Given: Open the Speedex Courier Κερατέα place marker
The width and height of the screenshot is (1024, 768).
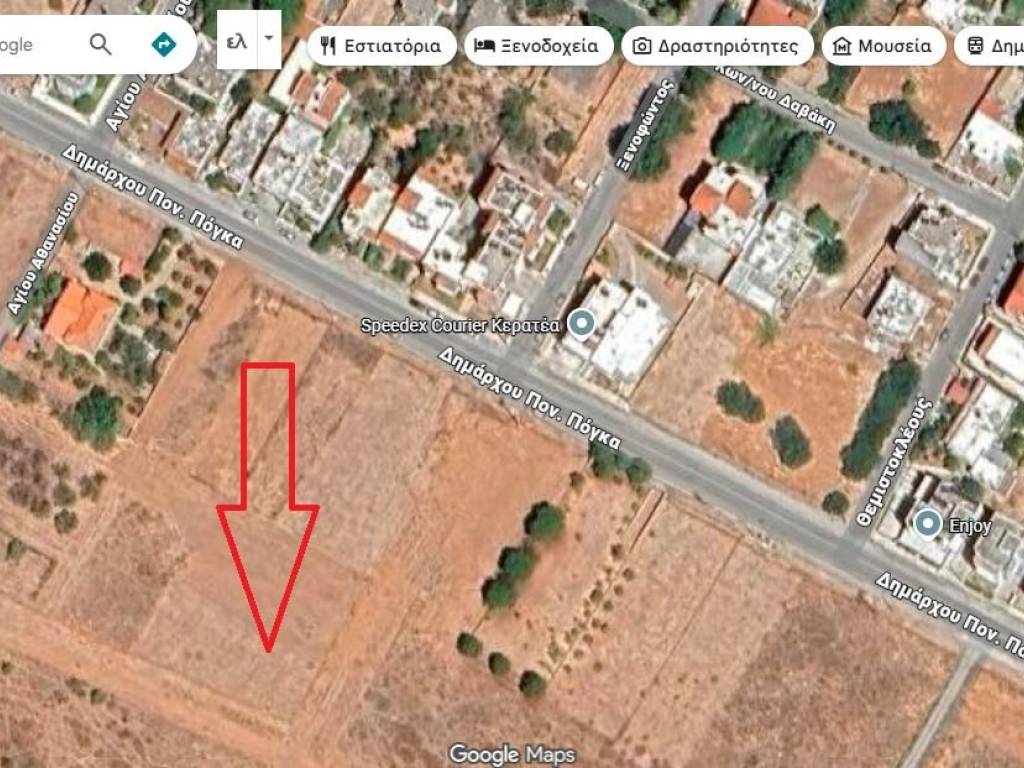Looking at the screenshot, I should [x=580, y=323].
